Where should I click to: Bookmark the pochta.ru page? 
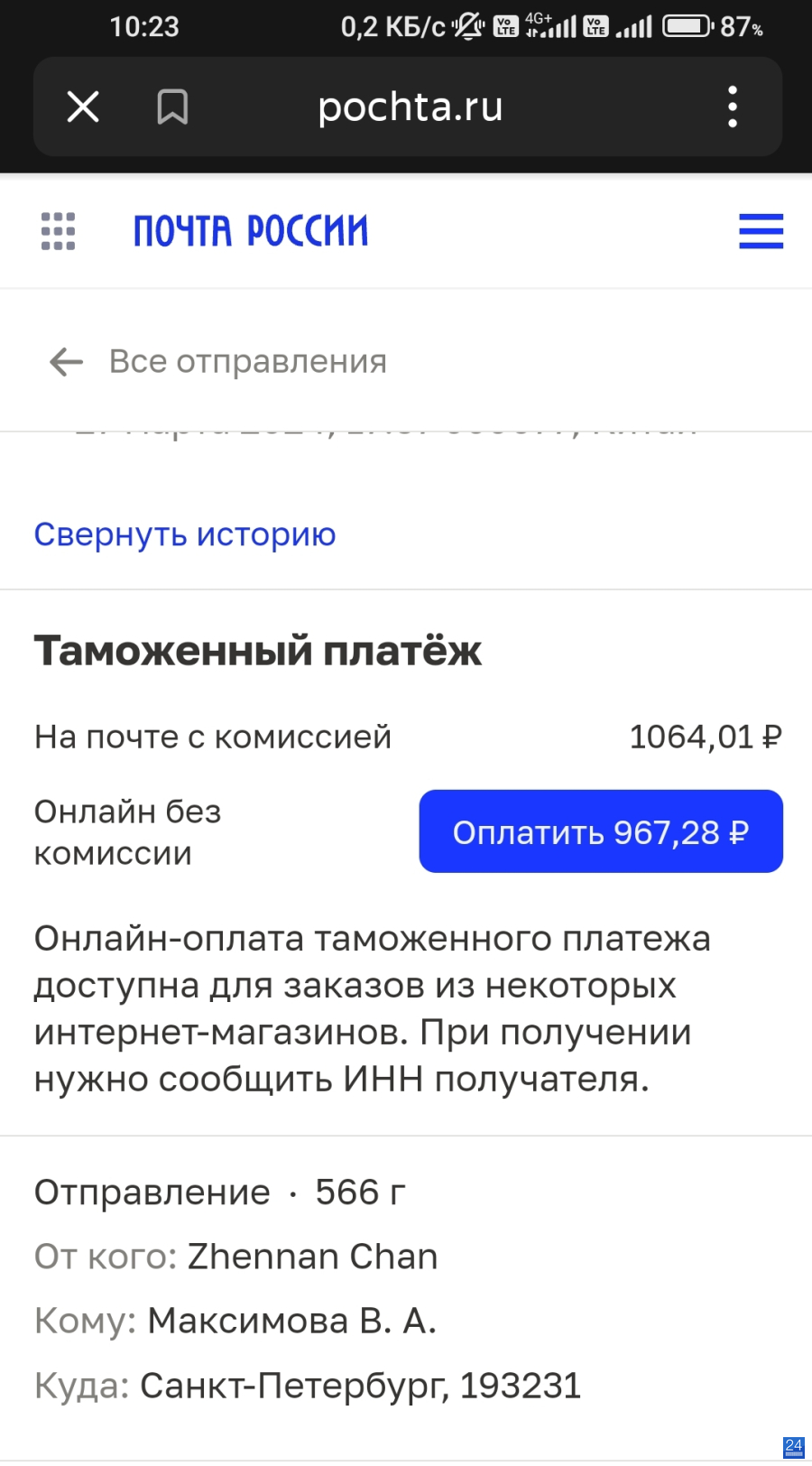[172, 107]
